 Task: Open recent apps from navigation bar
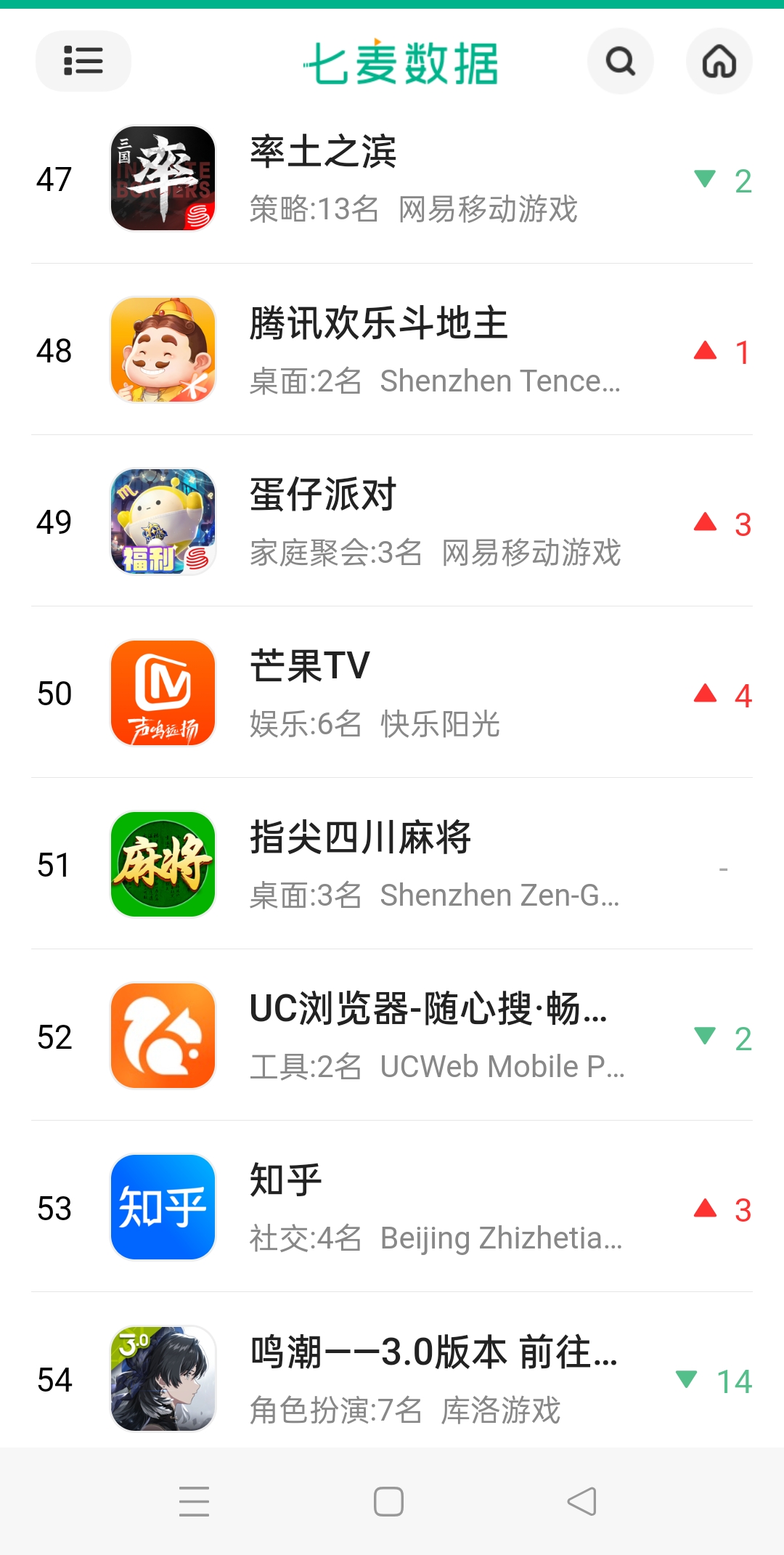[194, 1501]
